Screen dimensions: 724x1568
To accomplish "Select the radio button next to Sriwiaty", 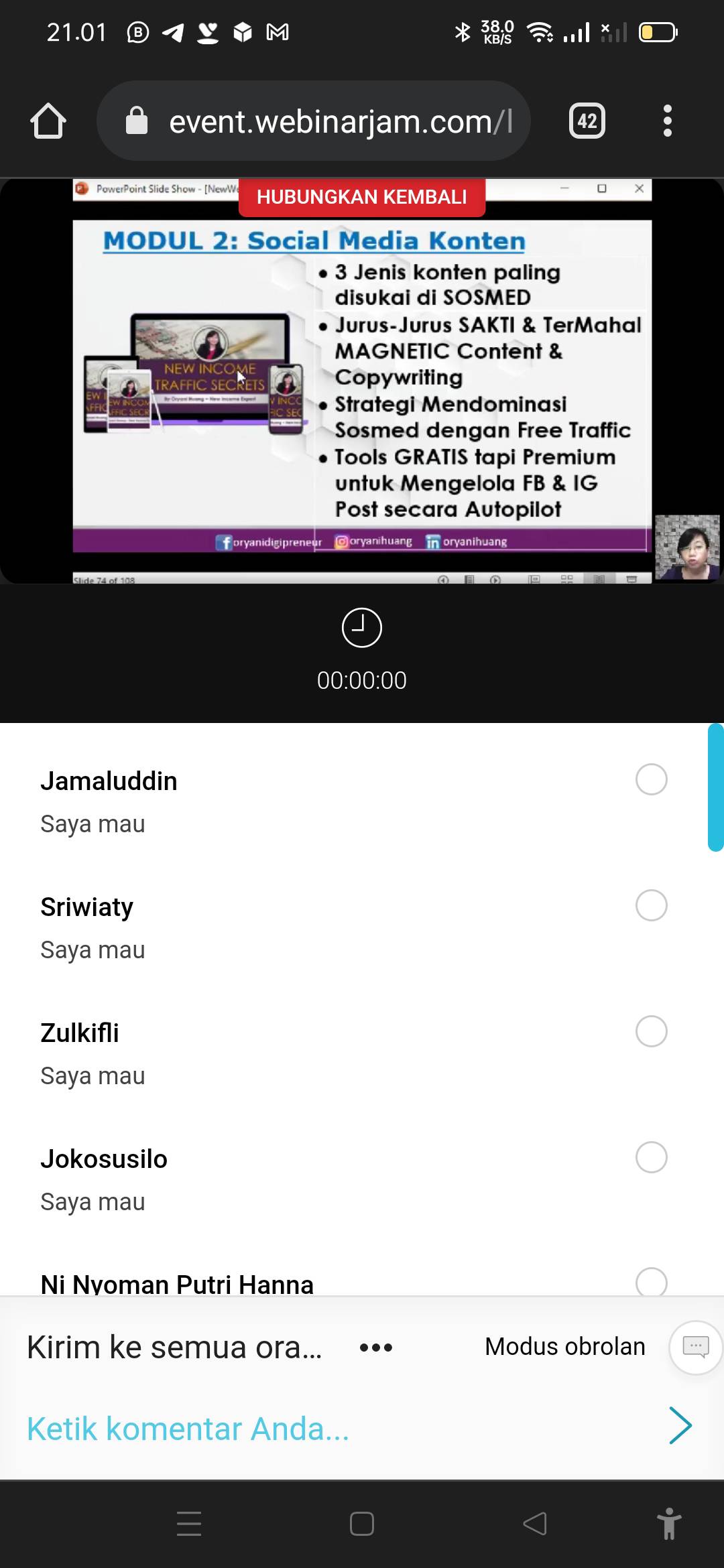I will (651, 905).
